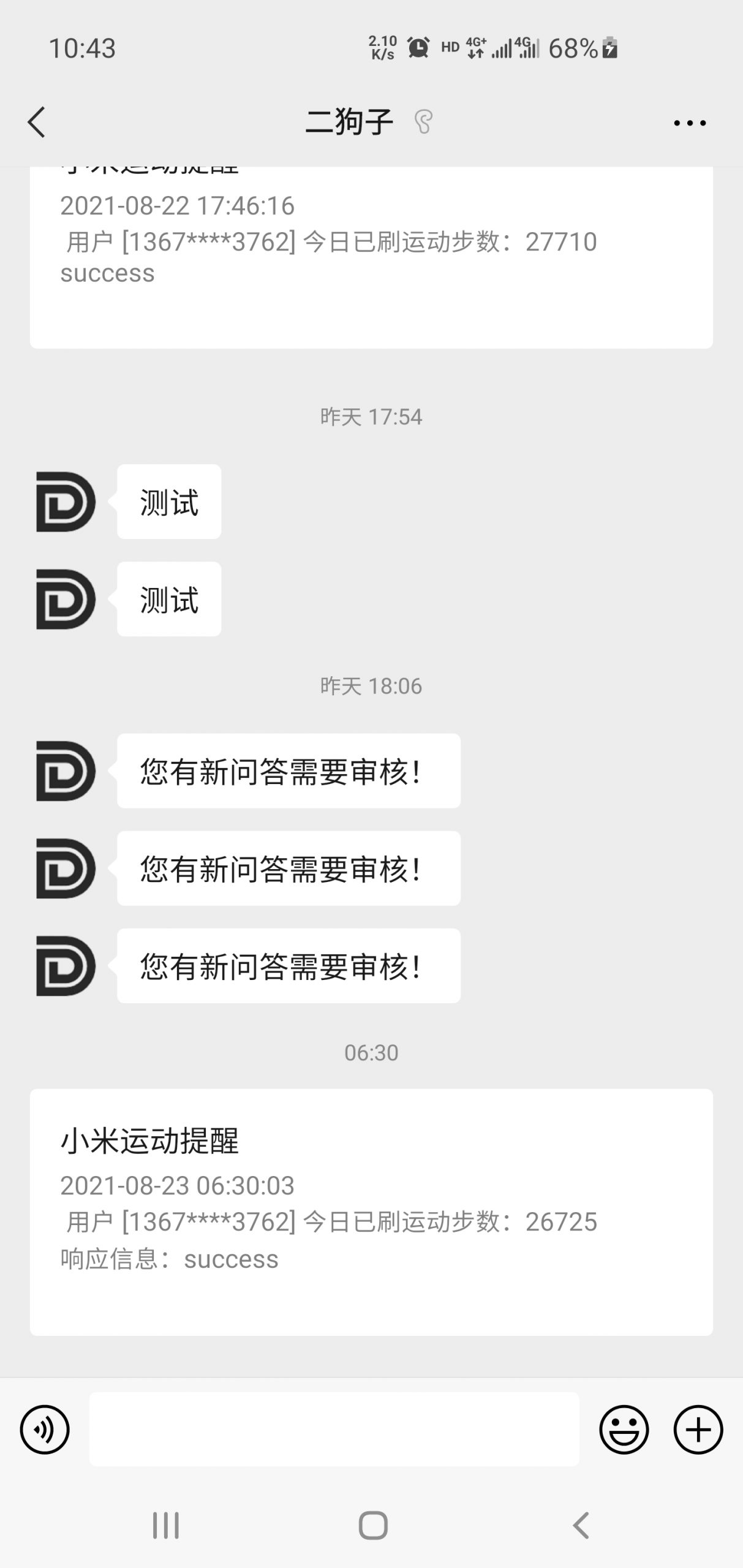Tap the sender avatar beside first 测试
743x1568 pixels.
[x=66, y=502]
